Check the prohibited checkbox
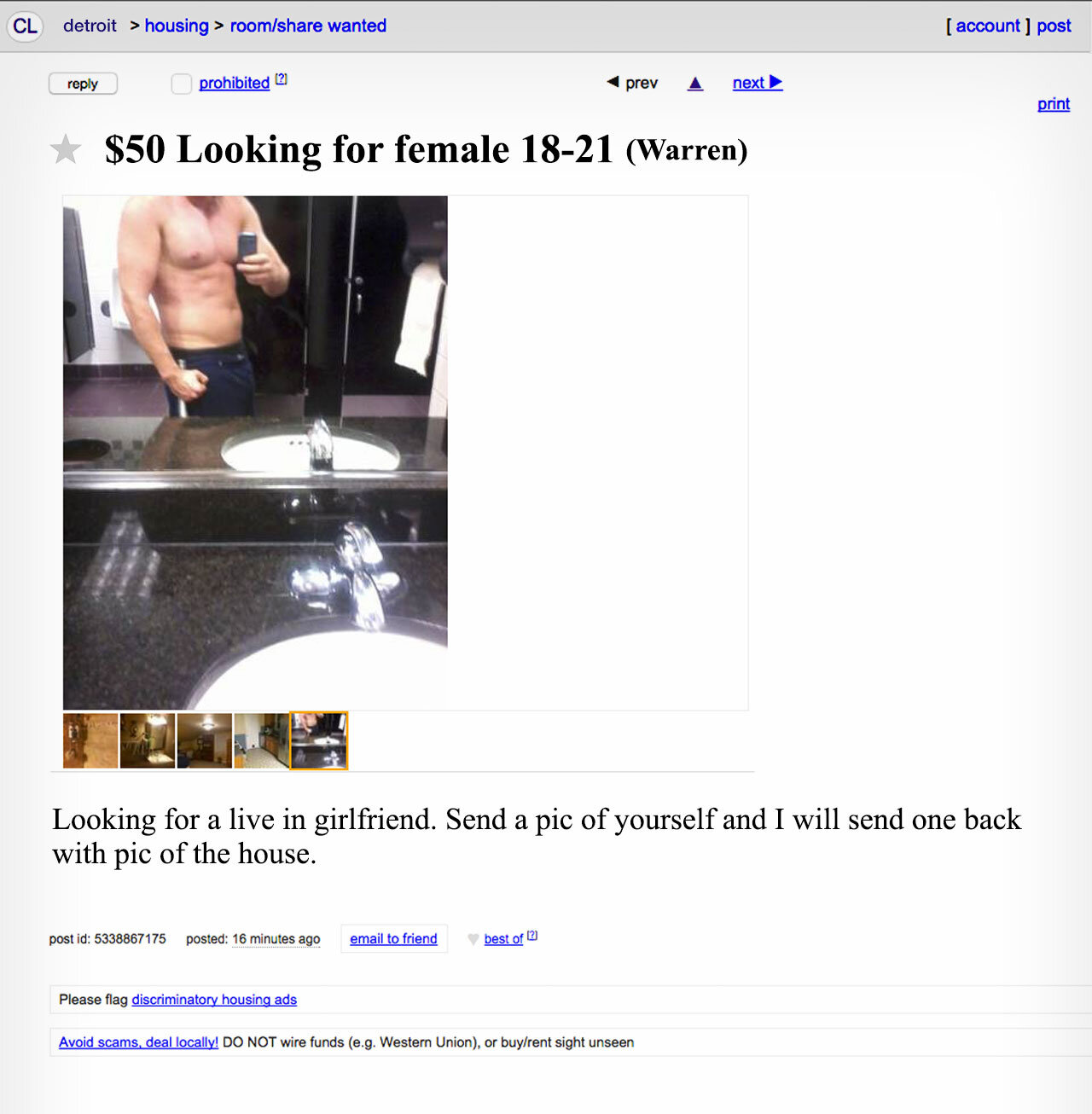This screenshot has height=1114, width=1092. tap(181, 84)
